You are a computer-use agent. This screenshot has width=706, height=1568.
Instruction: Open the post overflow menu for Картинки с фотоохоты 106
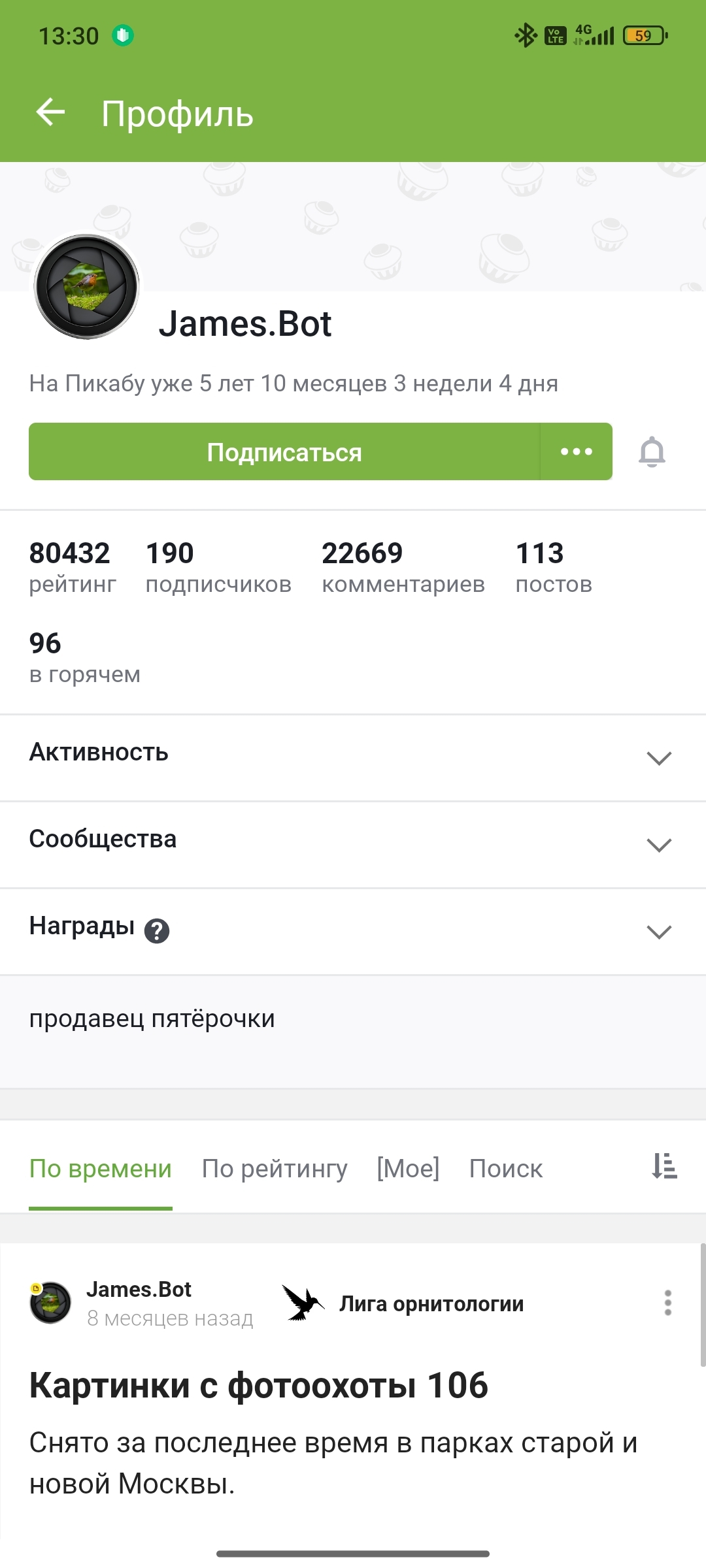(x=667, y=1303)
